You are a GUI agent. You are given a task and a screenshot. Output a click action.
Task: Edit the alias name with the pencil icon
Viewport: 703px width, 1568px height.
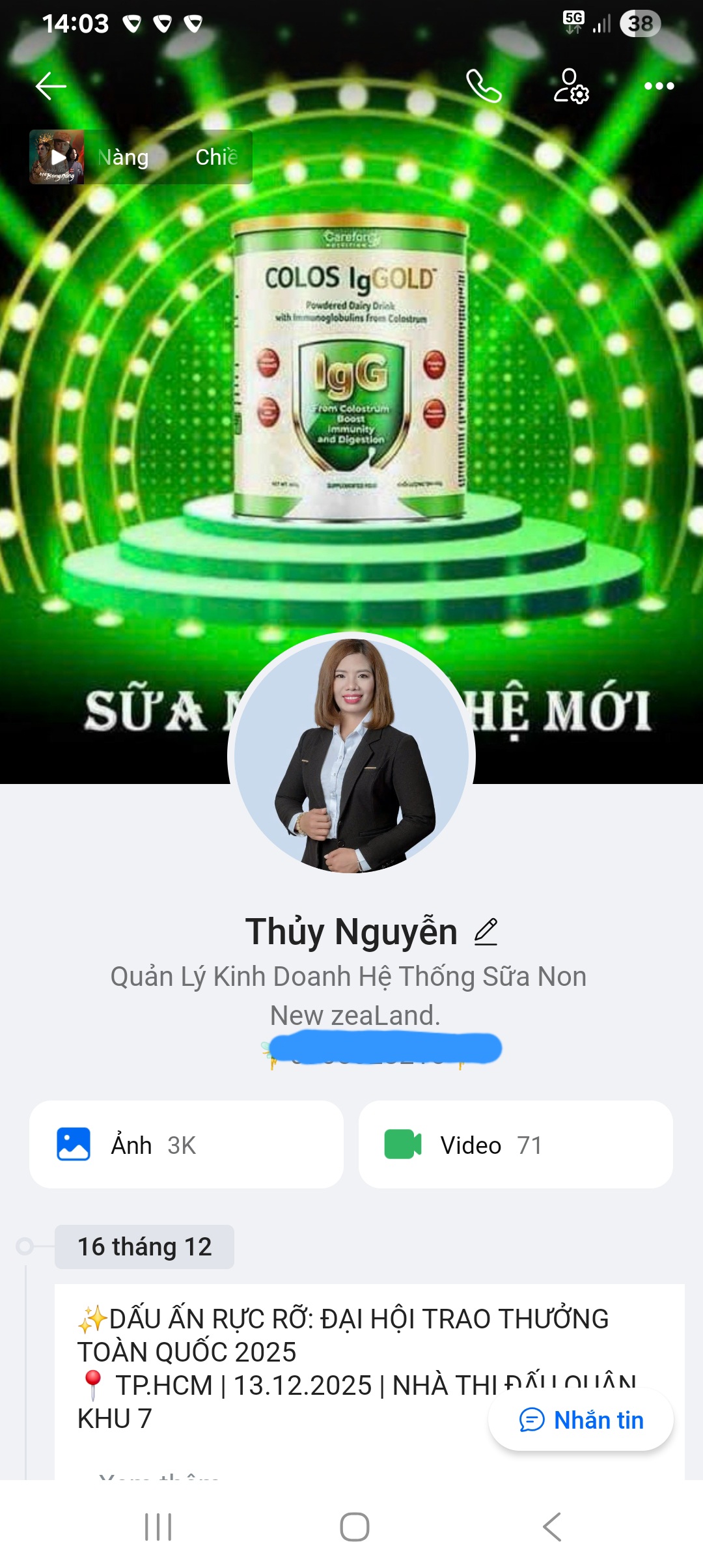click(486, 932)
